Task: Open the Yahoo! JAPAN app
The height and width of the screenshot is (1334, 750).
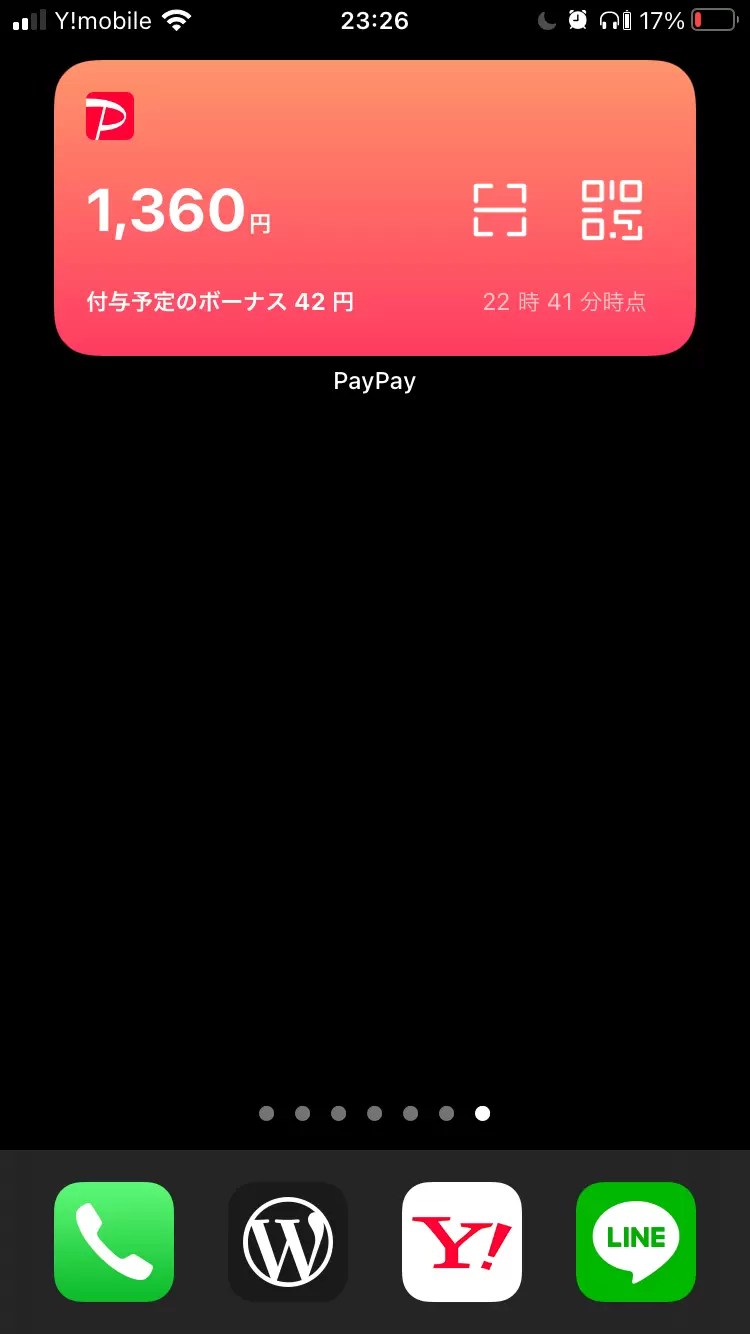Action: 461,1241
